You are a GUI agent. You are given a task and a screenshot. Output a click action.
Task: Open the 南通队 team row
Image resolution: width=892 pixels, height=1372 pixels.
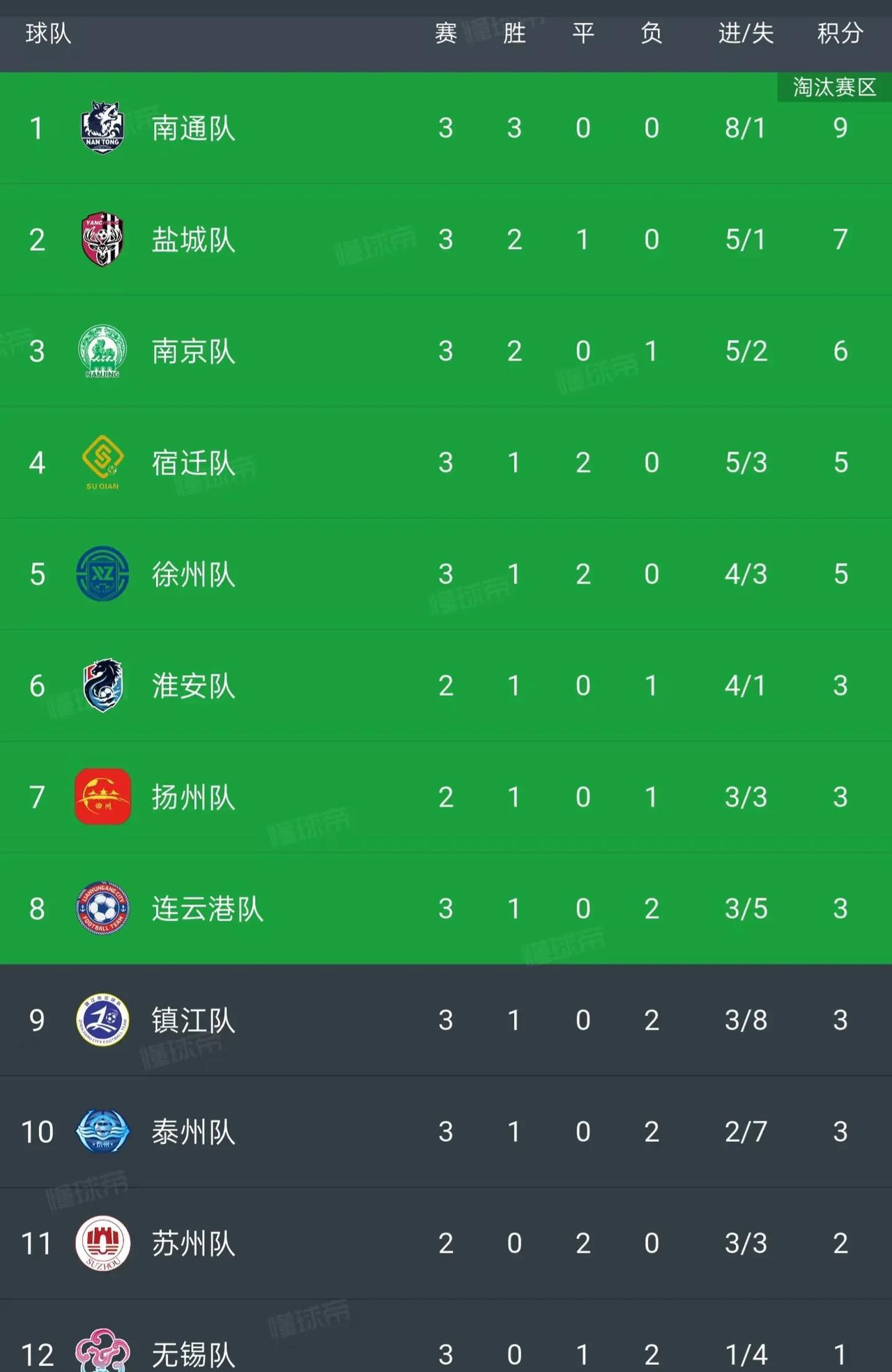[x=193, y=128]
